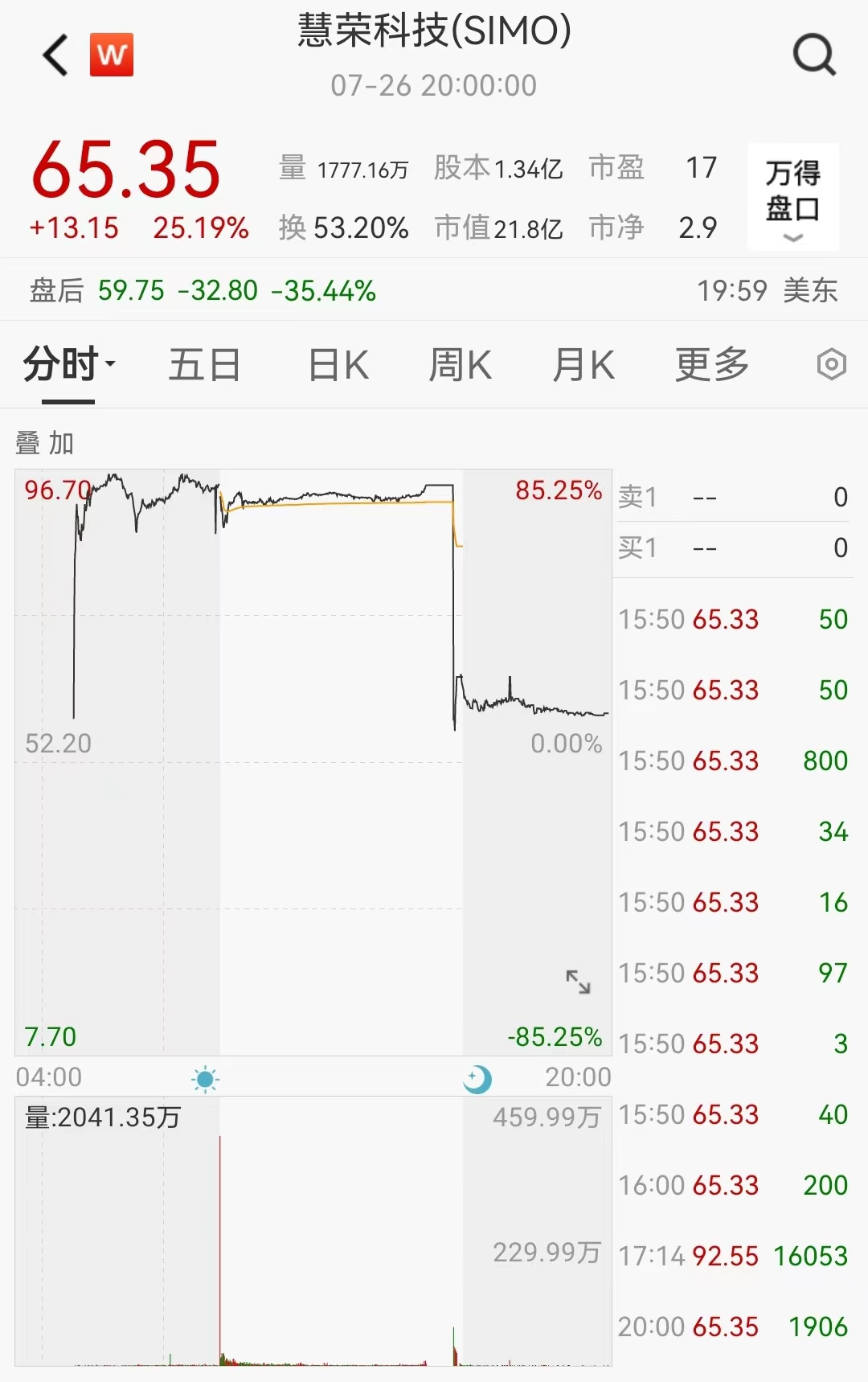Open the chart settings hexagon icon
The image size is (868, 1382).
point(831,365)
